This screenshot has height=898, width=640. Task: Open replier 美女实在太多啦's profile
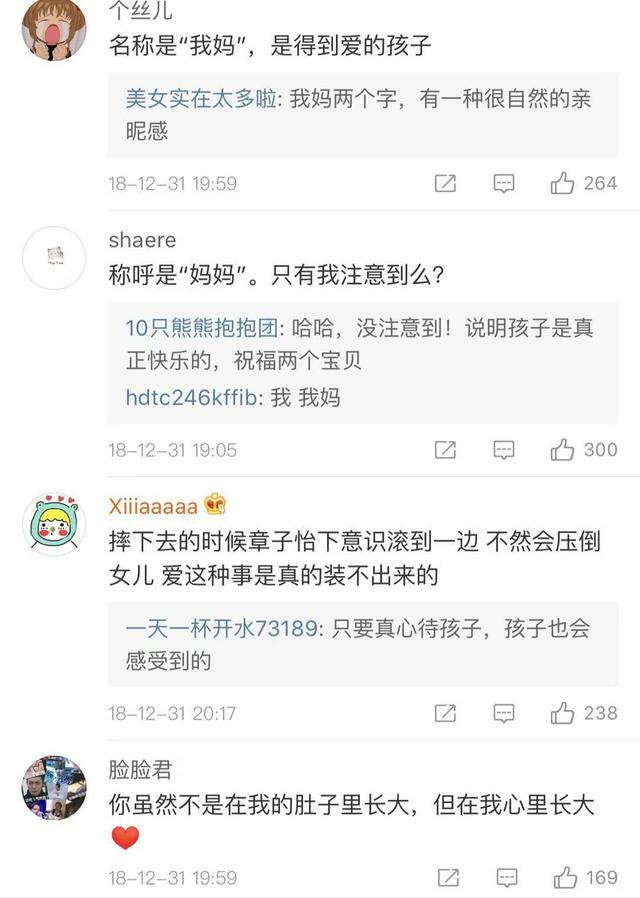click(x=205, y=101)
